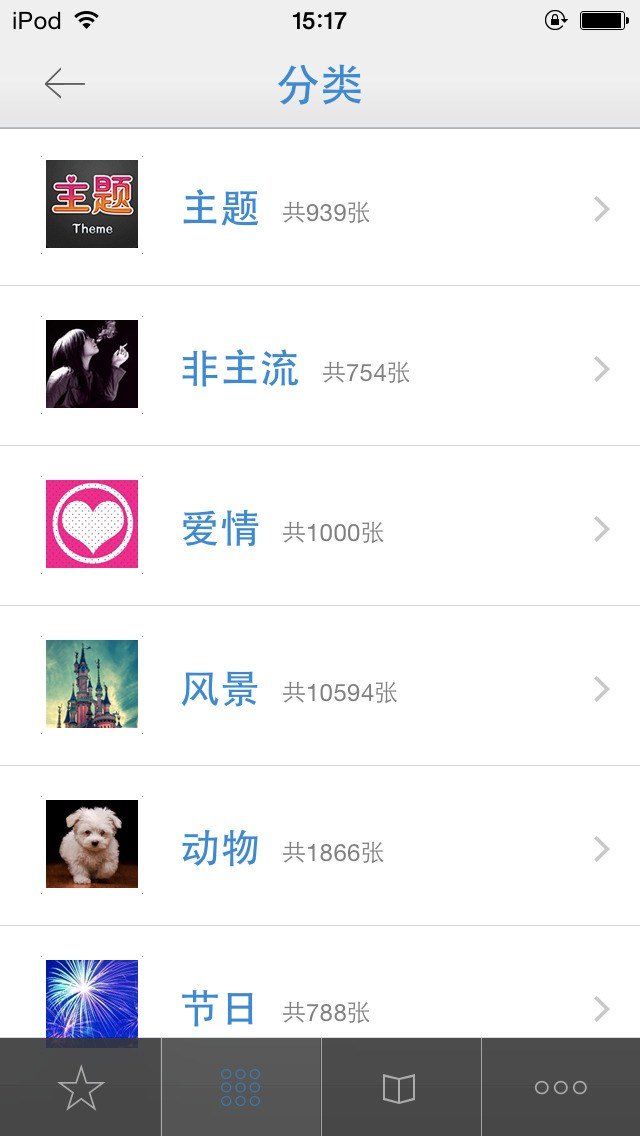The height and width of the screenshot is (1136, 640).
Task: Open the 节日 category
Action: tap(219, 1008)
